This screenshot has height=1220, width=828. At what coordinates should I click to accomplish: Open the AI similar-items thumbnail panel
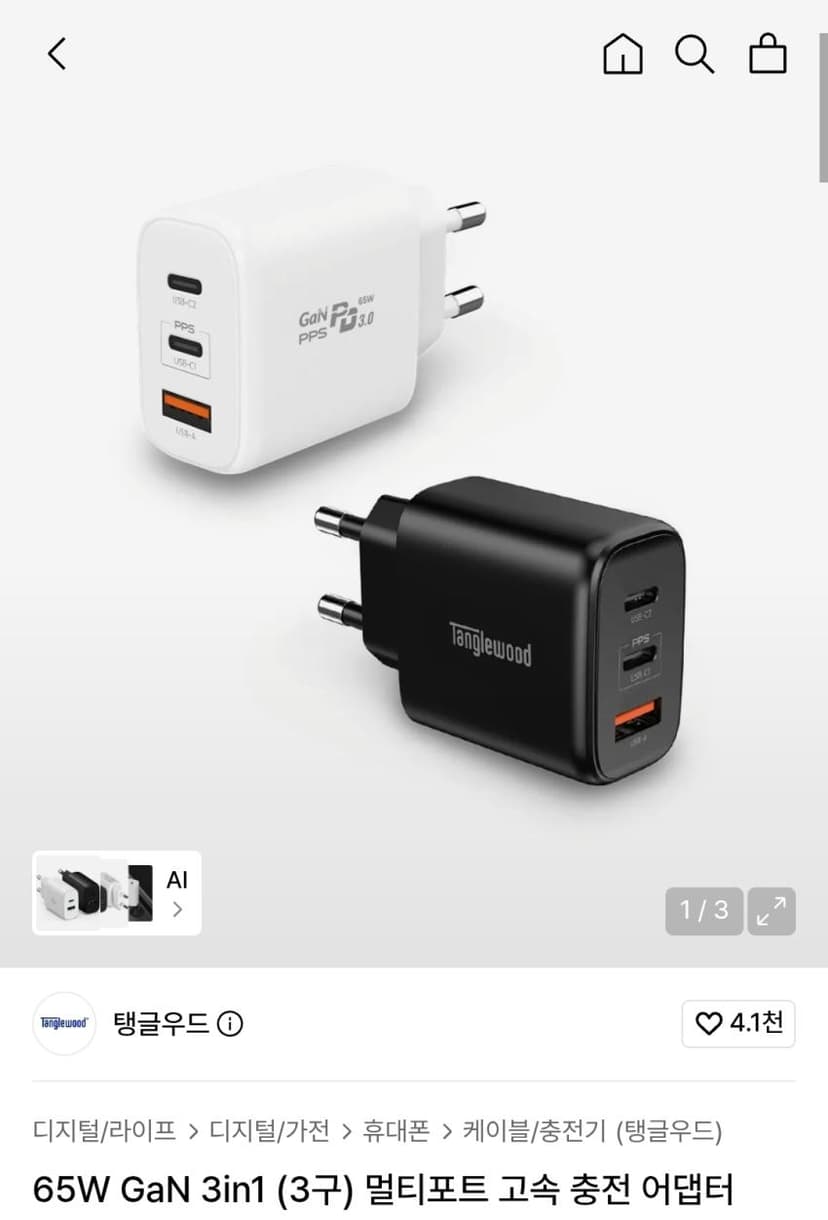117,893
